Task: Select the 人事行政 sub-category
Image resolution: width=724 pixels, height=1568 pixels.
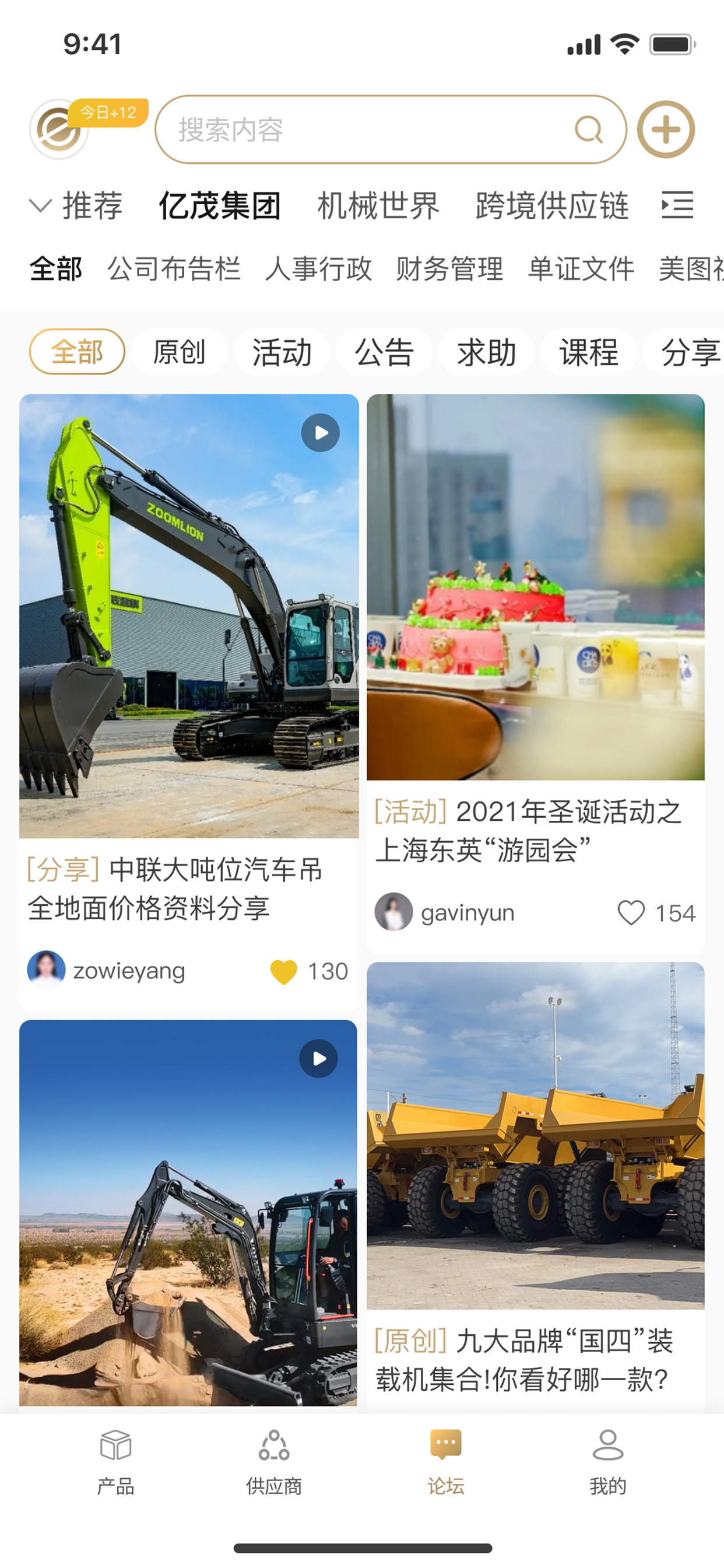Action: (318, 268)
